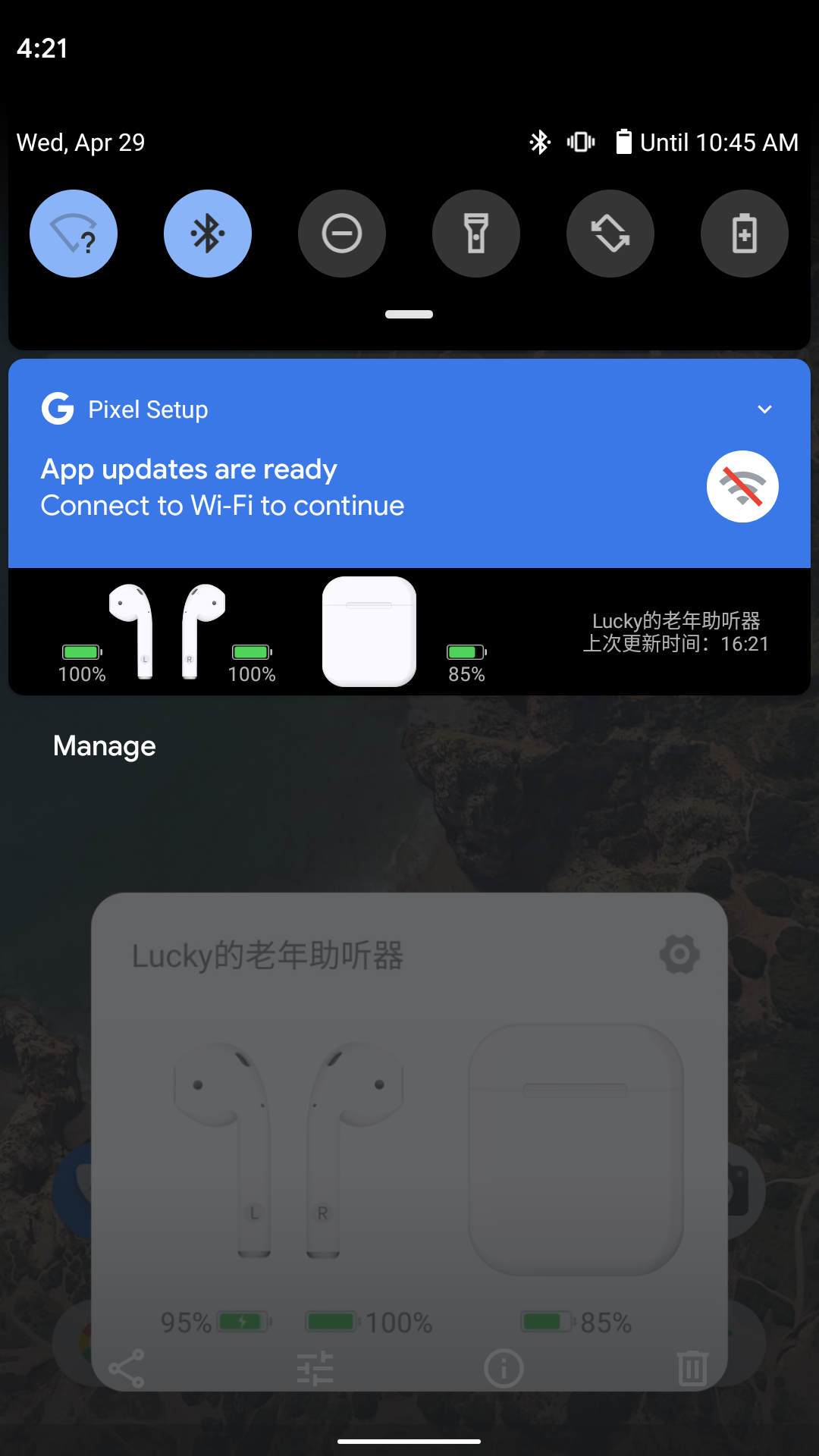This screenshot has height=1456, width=819.
Task: Turn off Bluetooth quick tile
Action: (208, 234)
